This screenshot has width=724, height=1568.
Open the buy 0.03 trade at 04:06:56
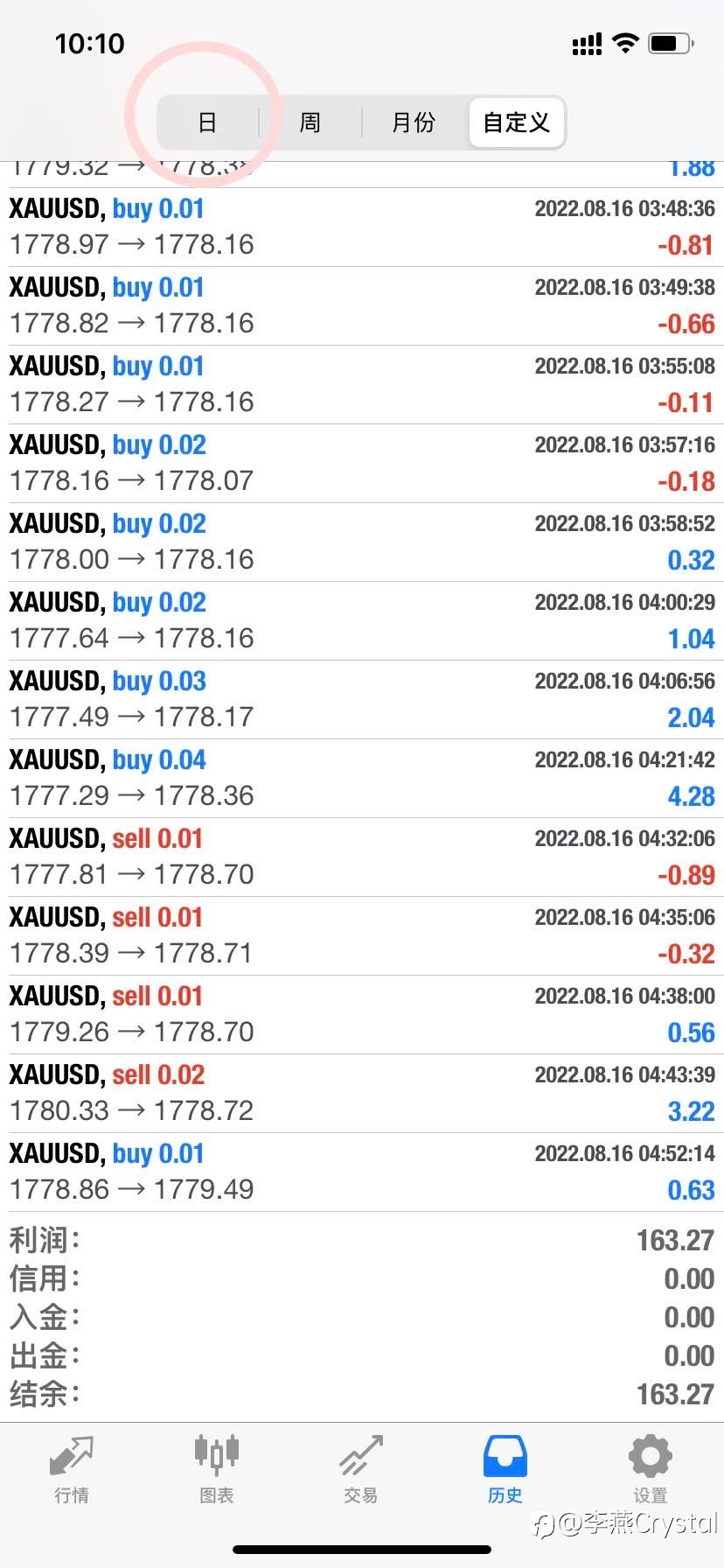pos(362,700)
